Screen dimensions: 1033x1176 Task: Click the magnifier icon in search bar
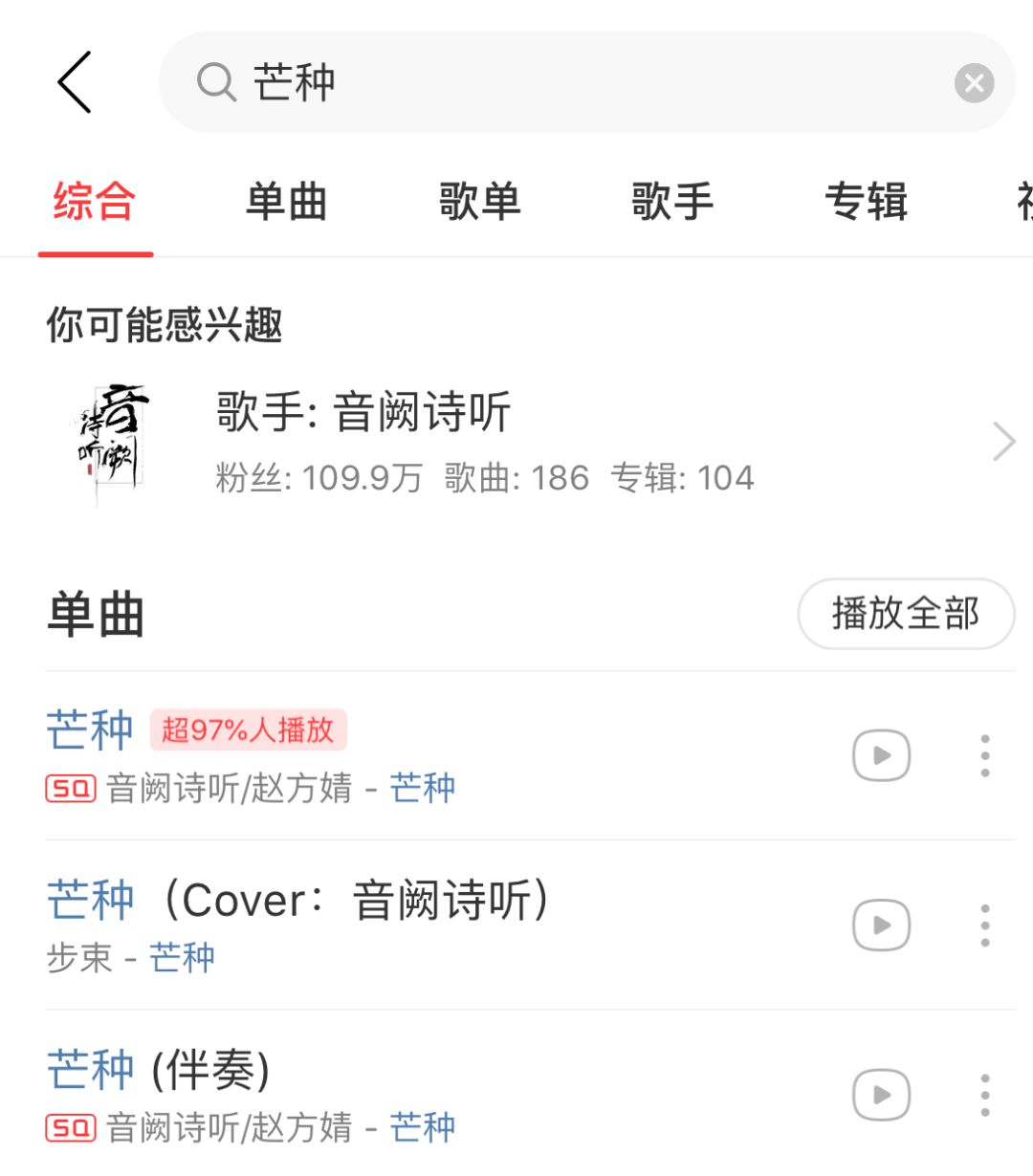pos(215,82)
